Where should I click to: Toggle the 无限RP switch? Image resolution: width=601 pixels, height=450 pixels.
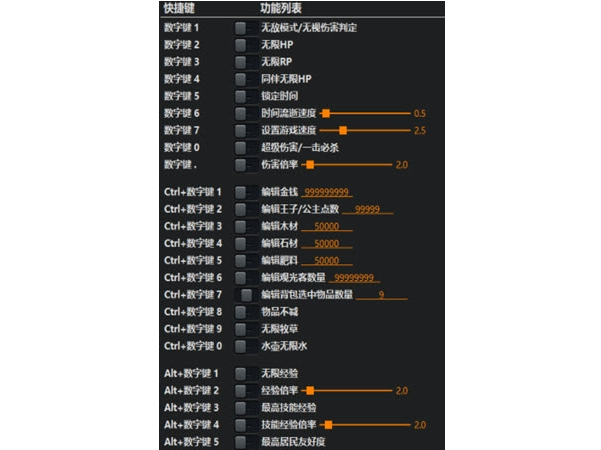coord(245,62)
